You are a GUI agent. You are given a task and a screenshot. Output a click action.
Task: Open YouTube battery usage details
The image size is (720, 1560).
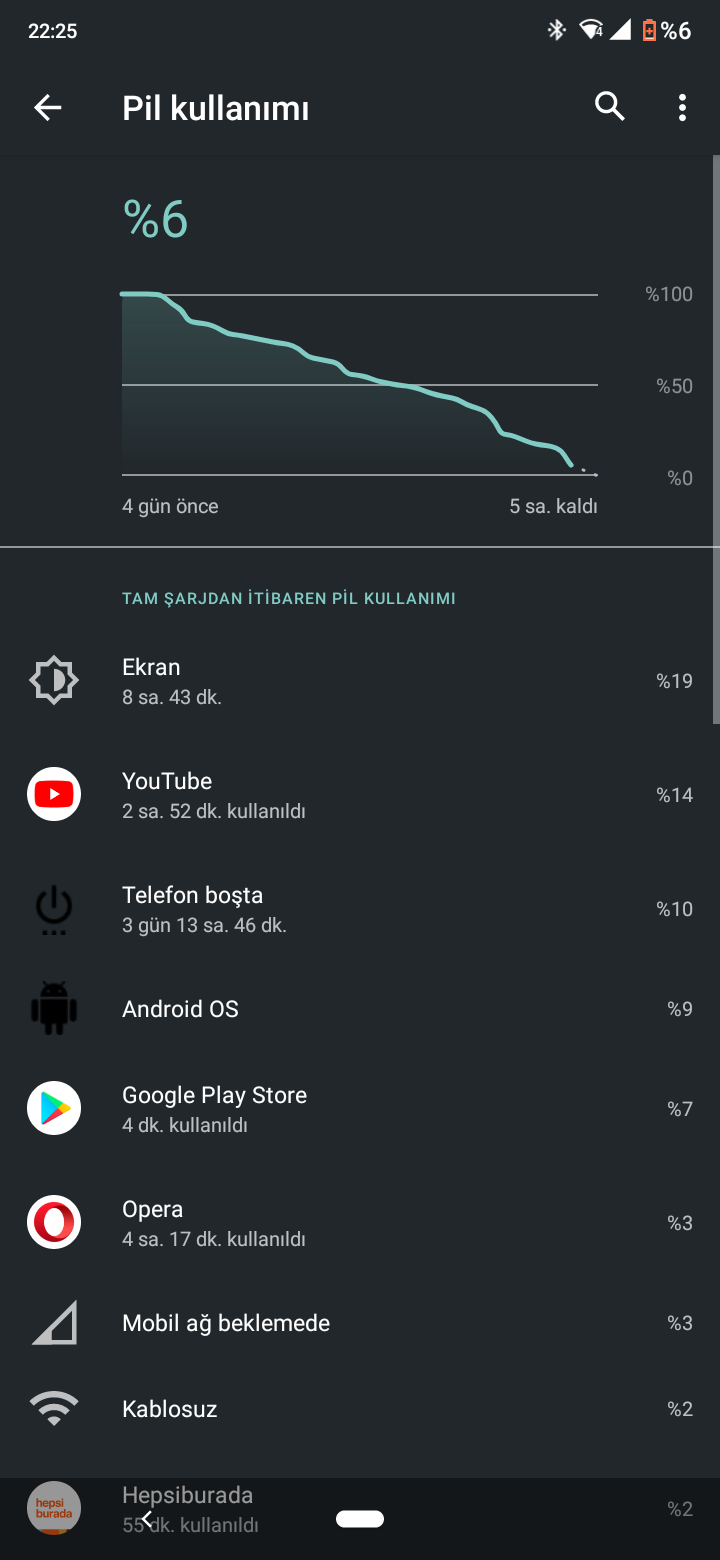click(x=360, y=795)
